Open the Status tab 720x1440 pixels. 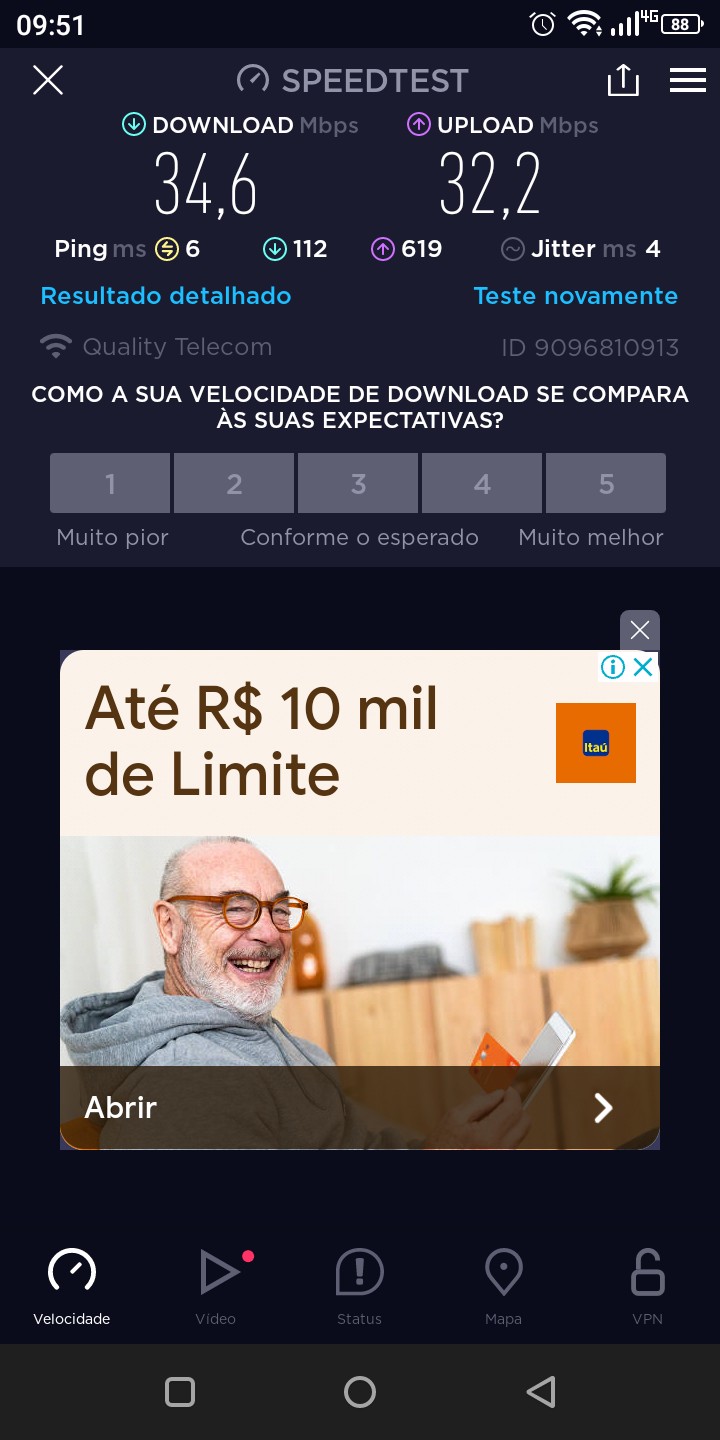click(359, 1286)
